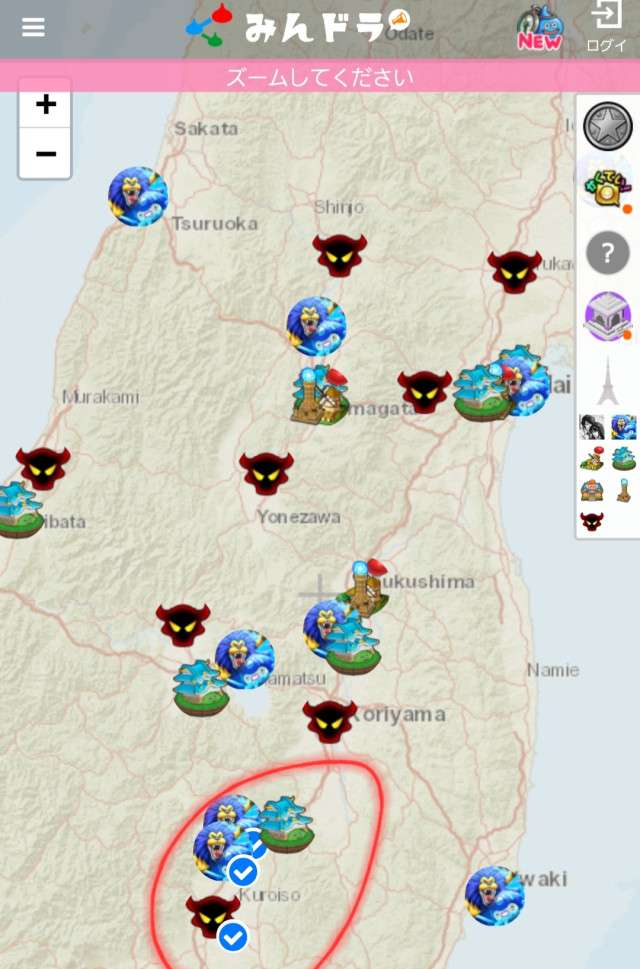Tap the blue monster marker near Tsuruoka

pos(137,196)
